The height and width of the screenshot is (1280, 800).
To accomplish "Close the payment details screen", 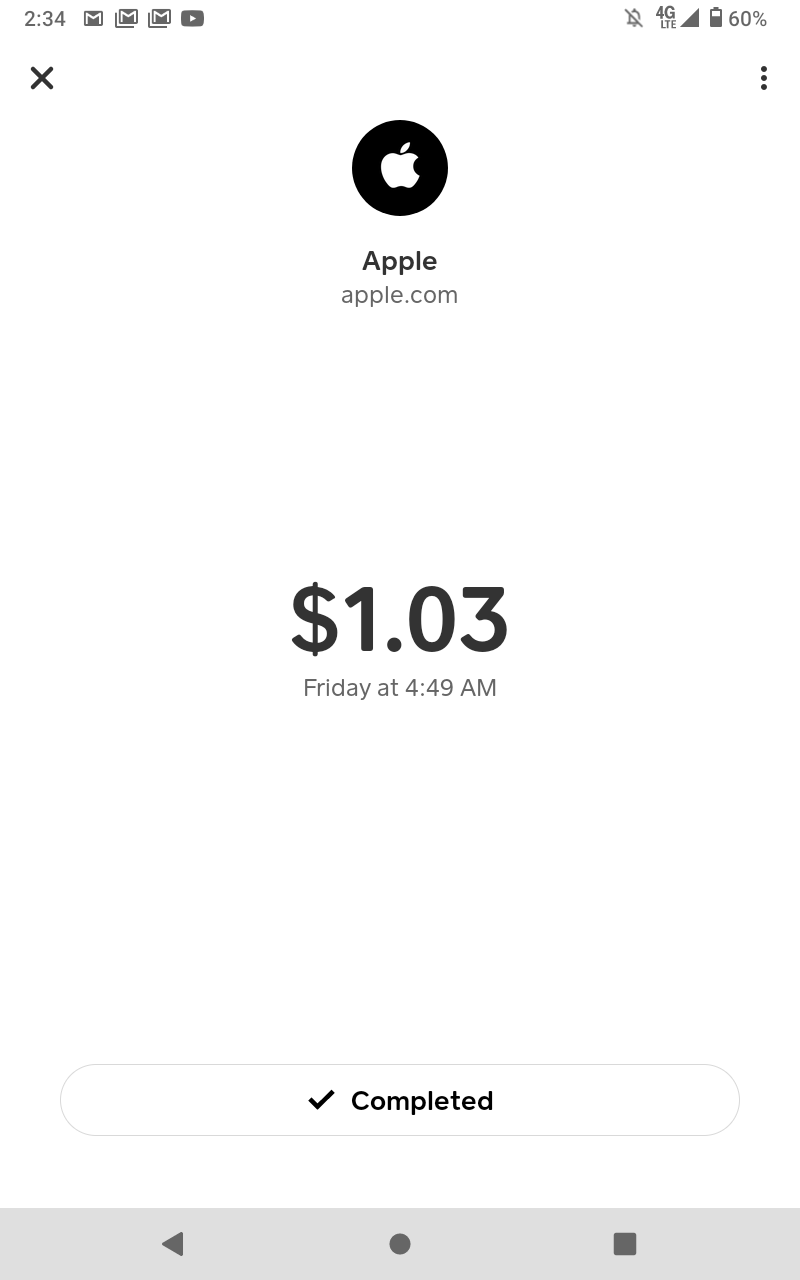I will (x=42, y=78).
